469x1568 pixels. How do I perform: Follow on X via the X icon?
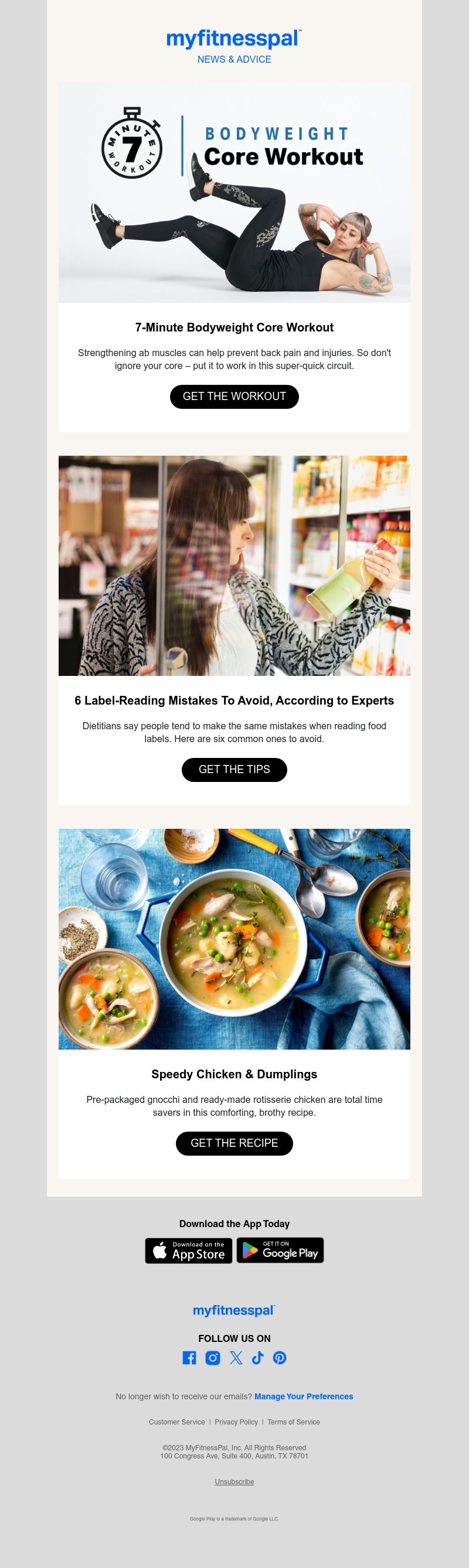pyautogui.click(x=236, y=1357)
